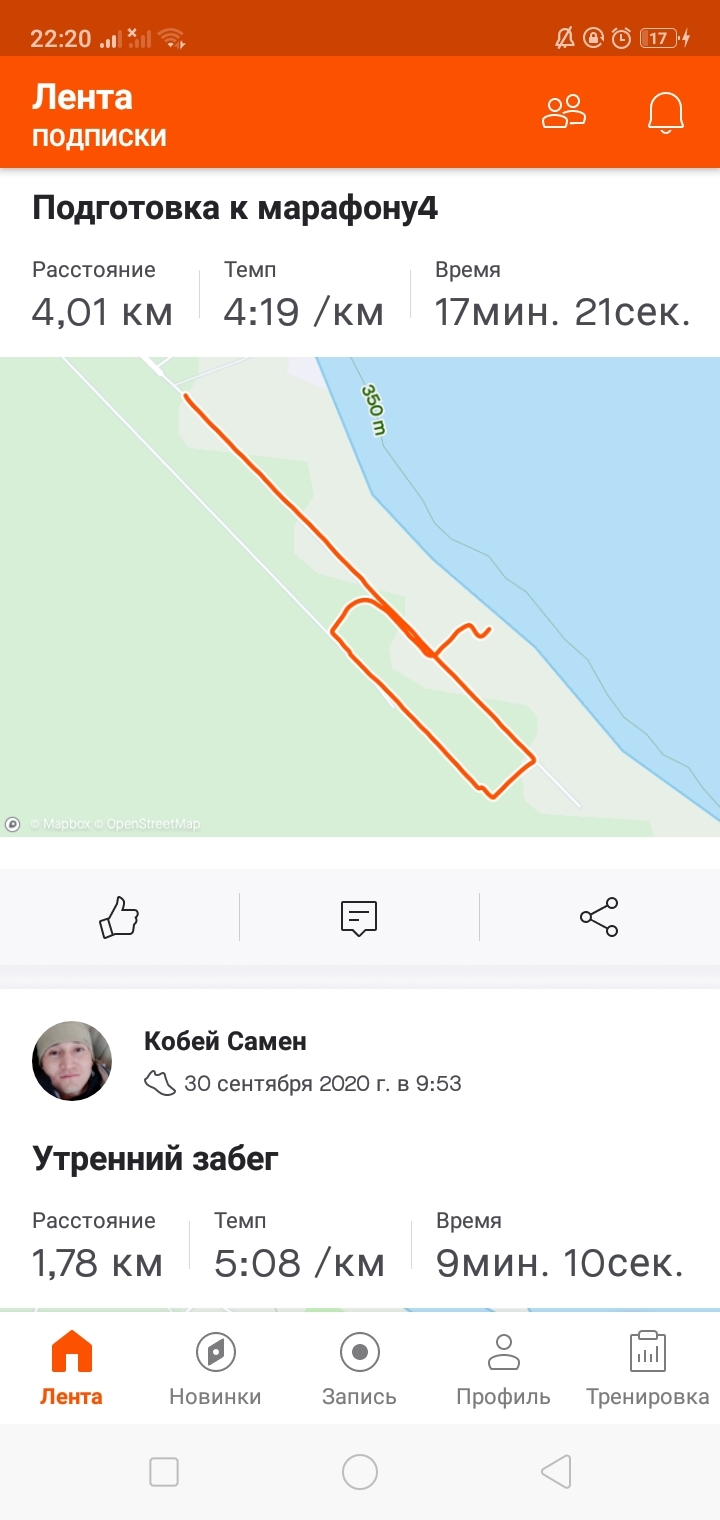Open the route map of Подготовка к марафону4
720x1520 pixels.
[x=360, y=596]
